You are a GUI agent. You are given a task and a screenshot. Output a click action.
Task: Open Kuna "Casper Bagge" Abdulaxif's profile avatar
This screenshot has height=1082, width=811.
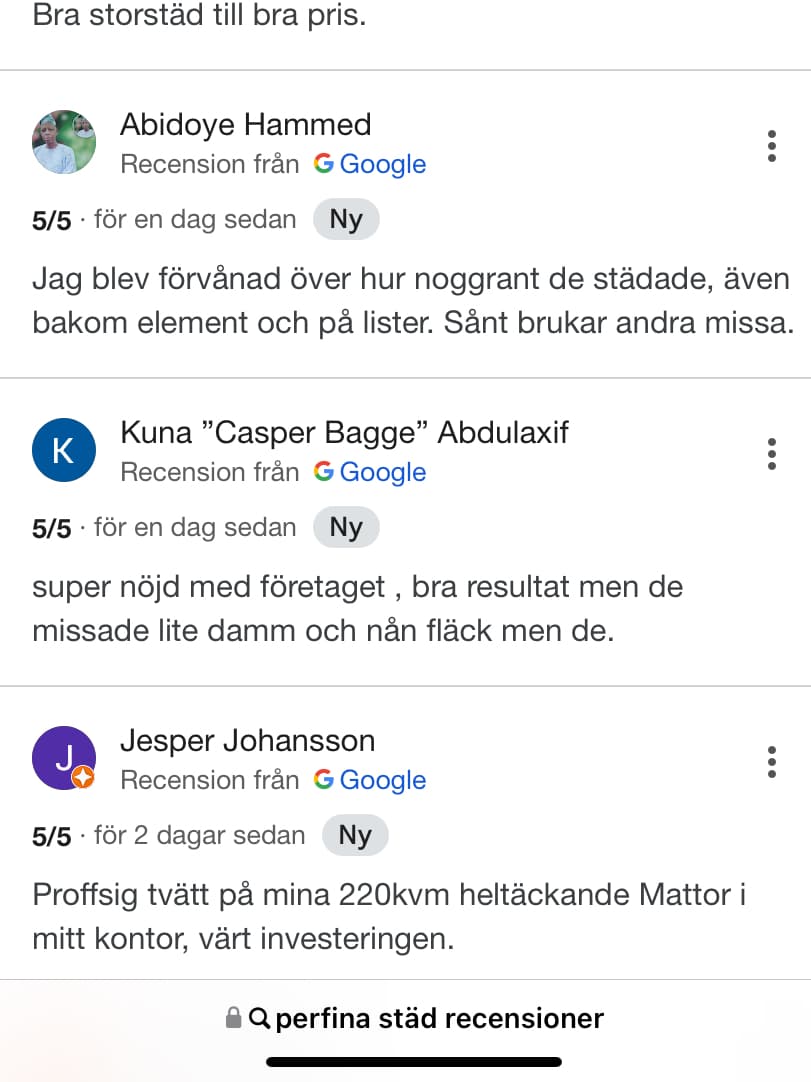pyautogui.click(x=64, y=450)
